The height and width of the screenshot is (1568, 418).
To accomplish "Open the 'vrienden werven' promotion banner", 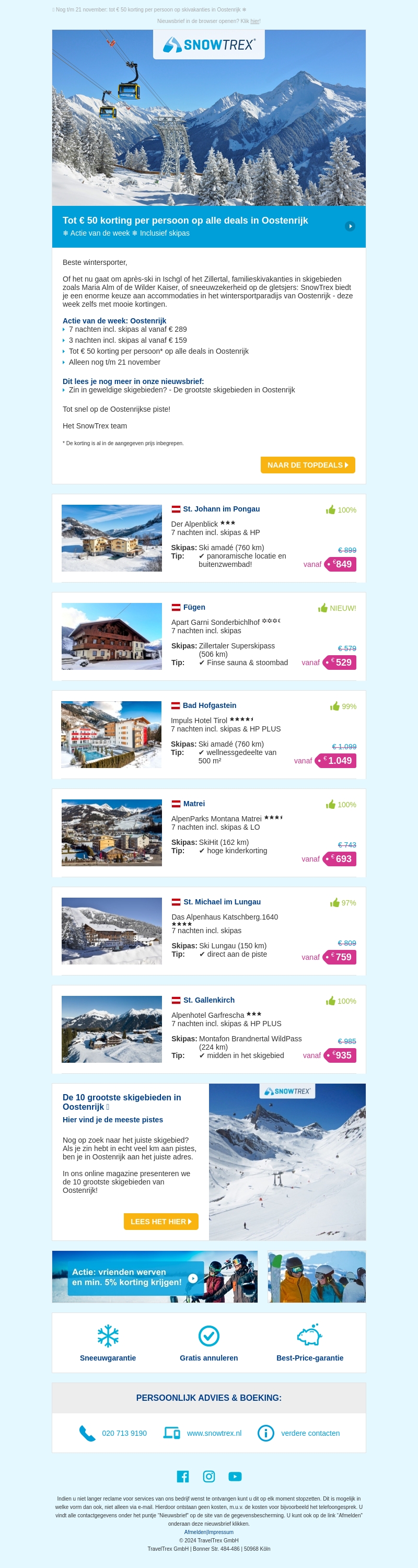I will coord(155,1276).
